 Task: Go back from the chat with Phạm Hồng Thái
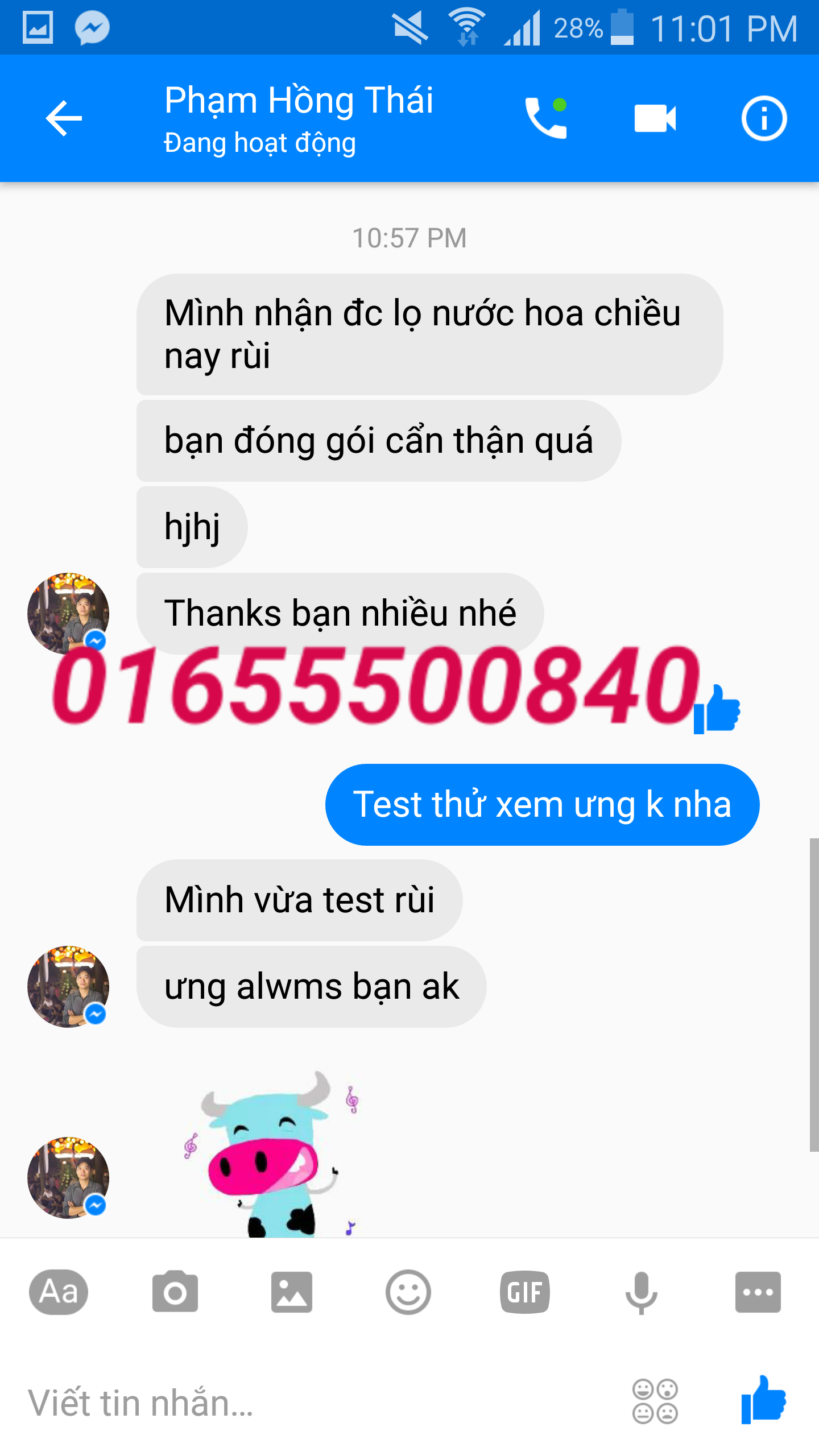(x=64, y=118)
